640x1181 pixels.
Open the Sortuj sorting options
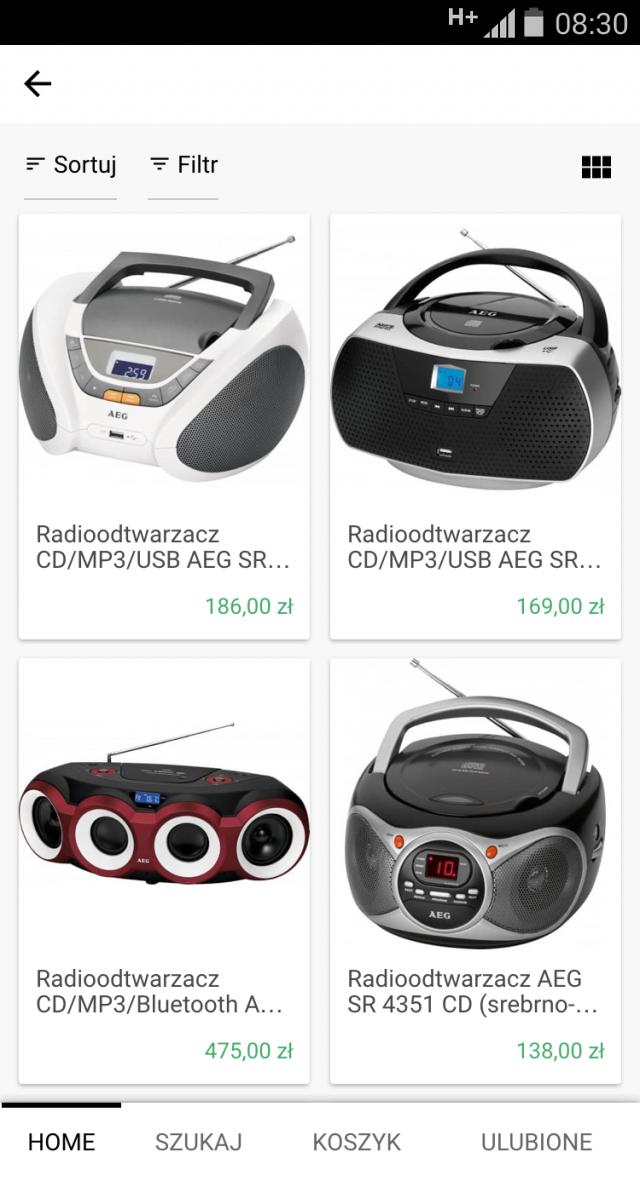coord(71,165)
